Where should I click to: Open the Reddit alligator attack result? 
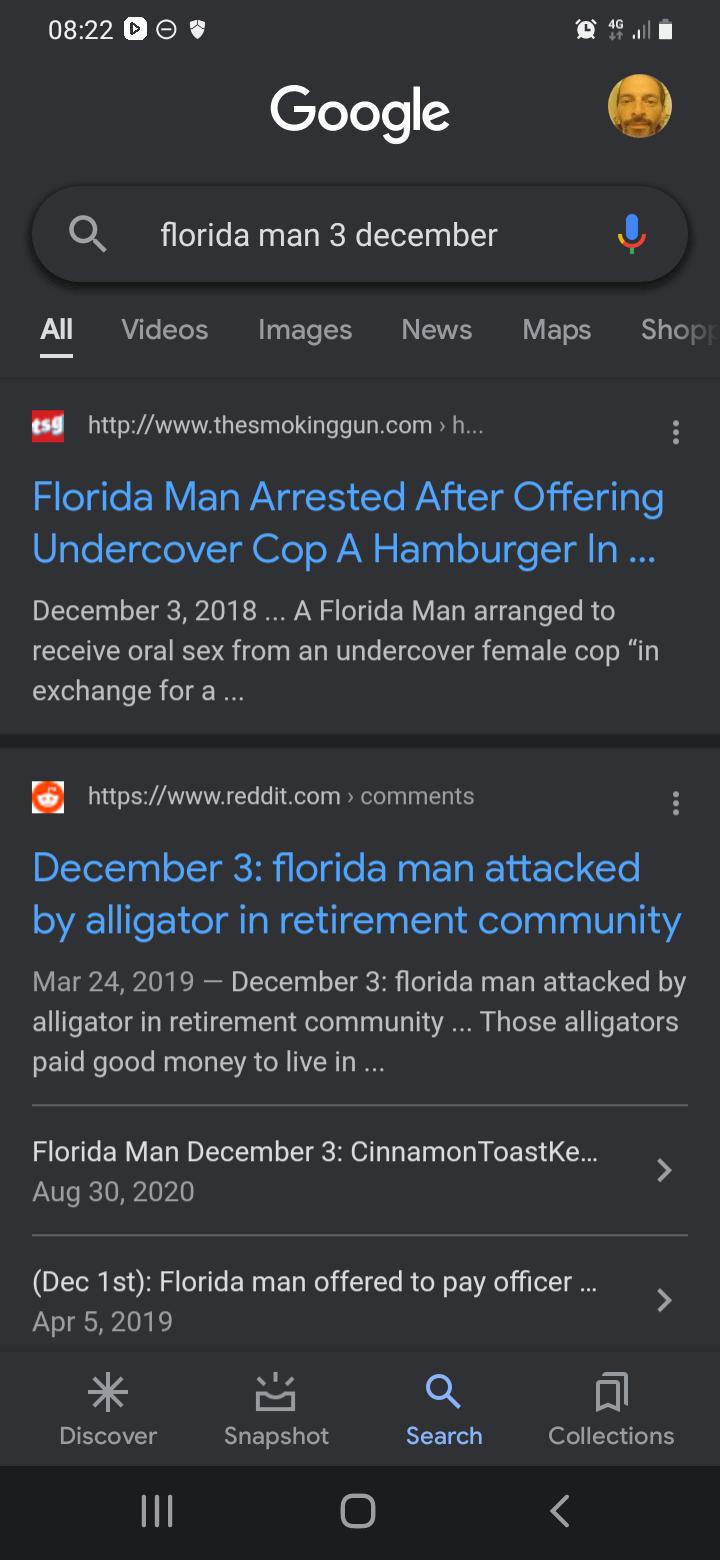356,894
